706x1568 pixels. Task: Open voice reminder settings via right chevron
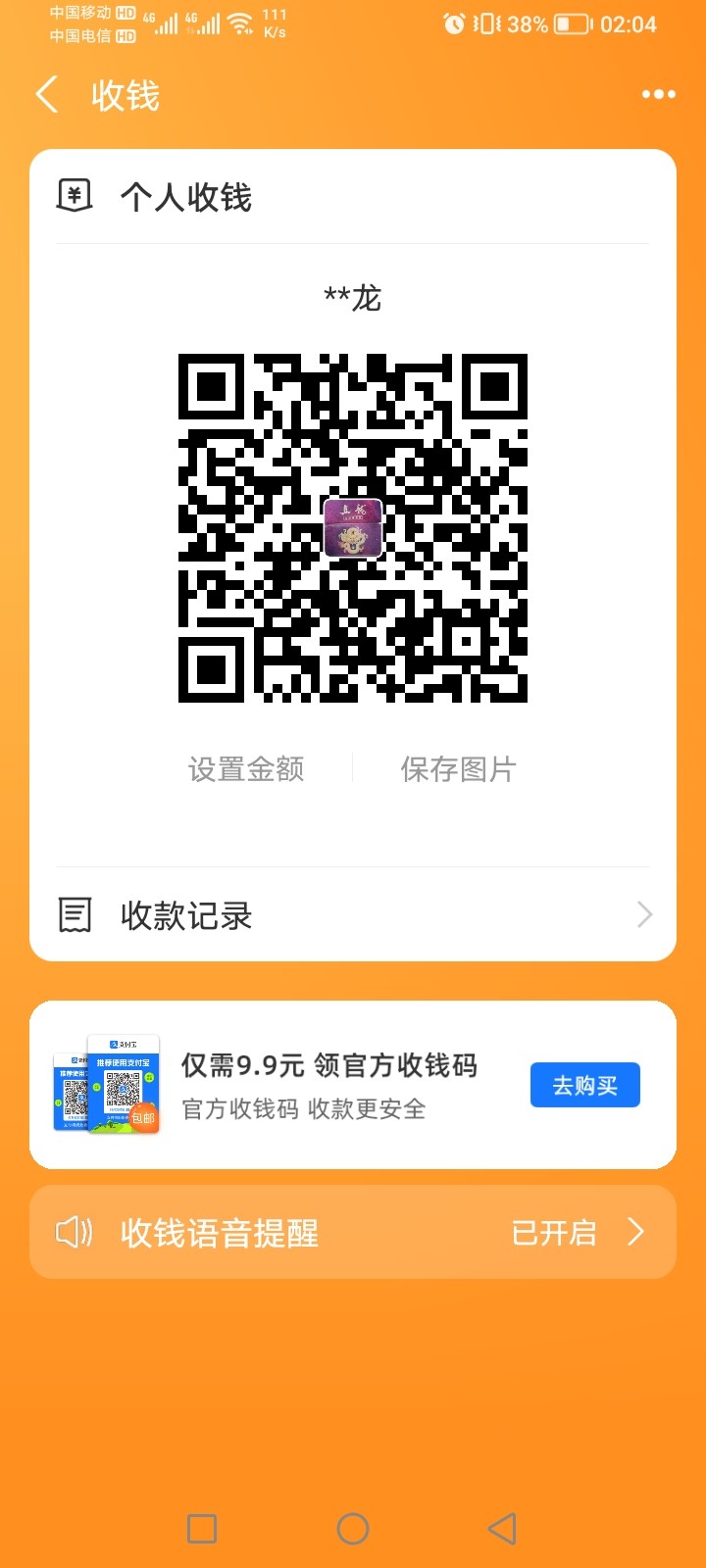(635, 1233)
